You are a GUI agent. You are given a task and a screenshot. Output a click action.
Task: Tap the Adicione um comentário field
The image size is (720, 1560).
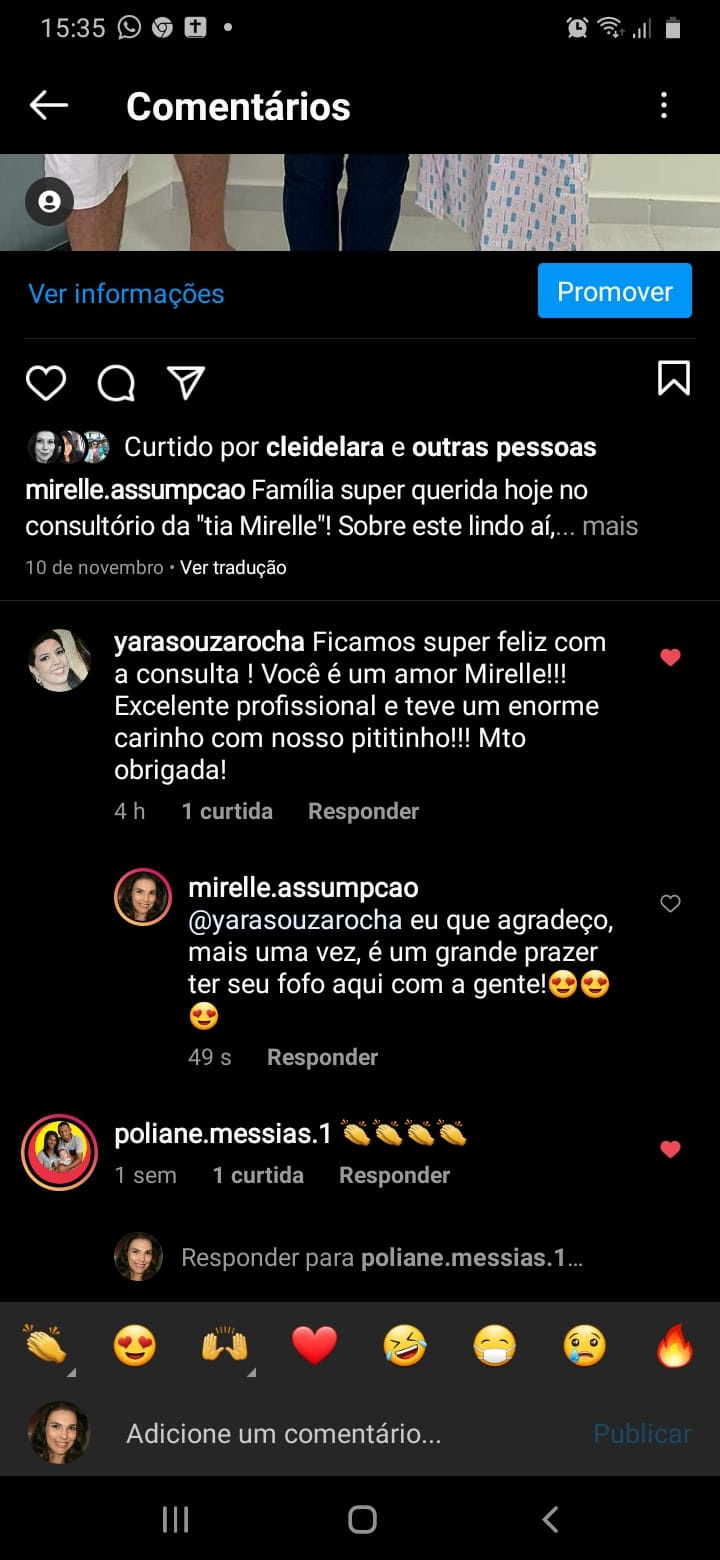click(x=283, y=1434)
